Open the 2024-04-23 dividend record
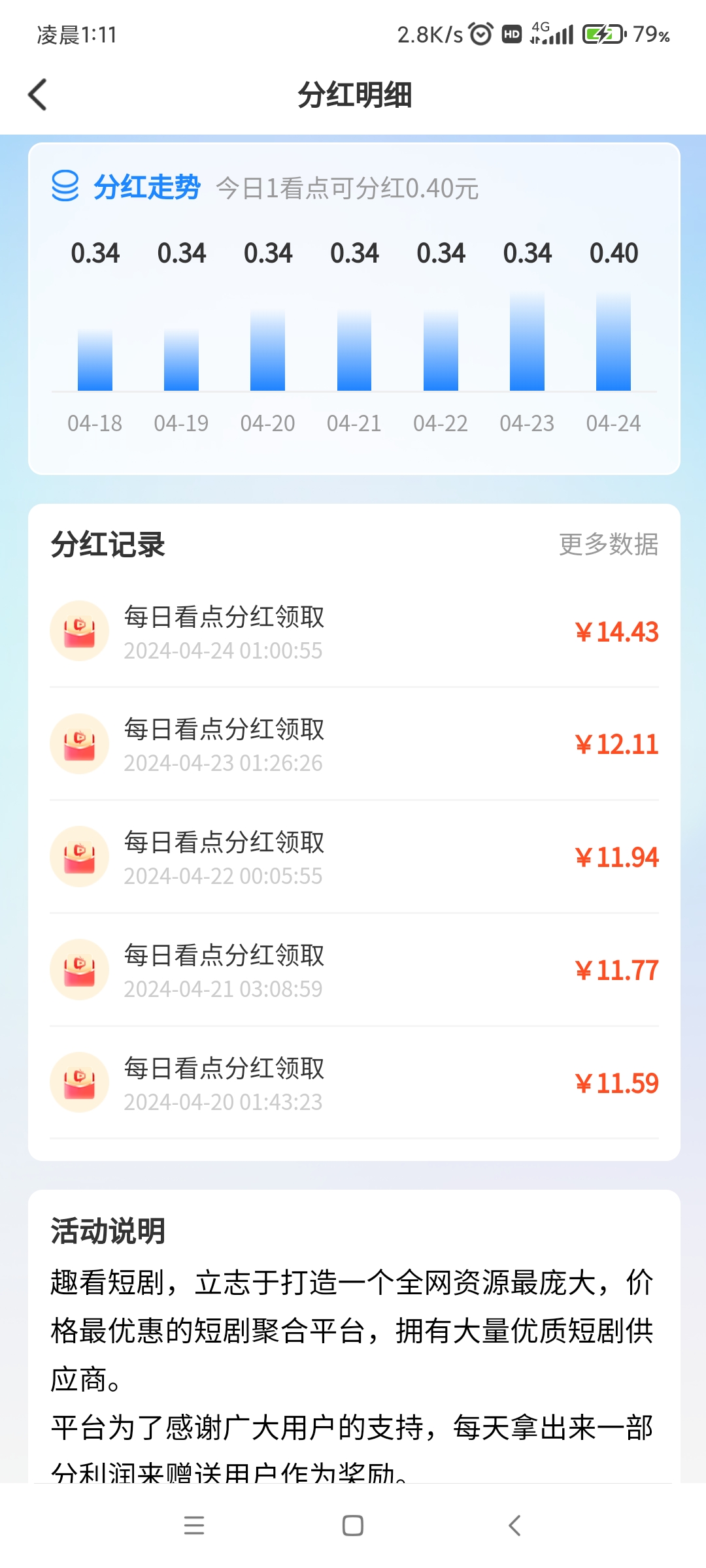The width and height of the screenshot is (706, 1568). tap(354, 744)
